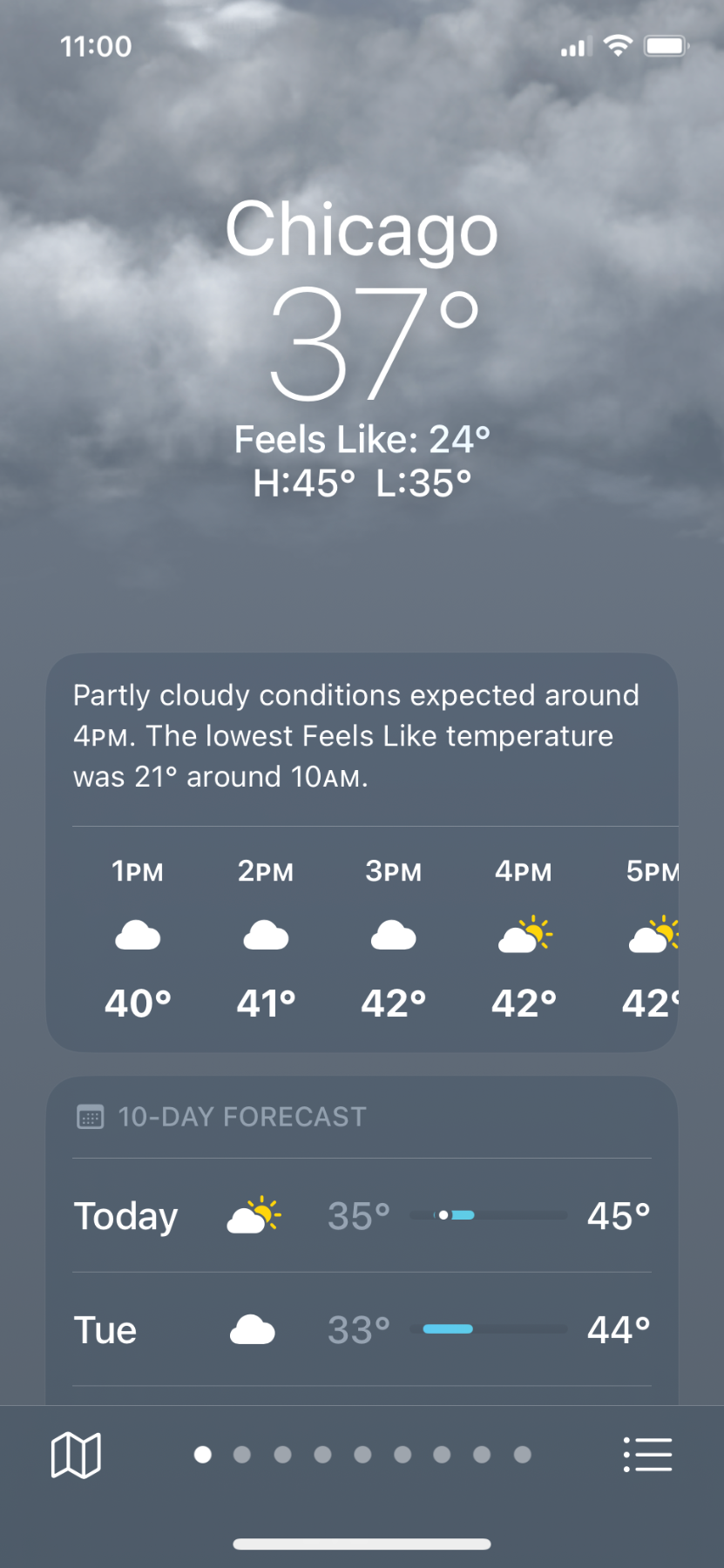The width and height of the screenshot is (724, 1568).
Task: Open Today's forecast details
Action: point(362,1215)
